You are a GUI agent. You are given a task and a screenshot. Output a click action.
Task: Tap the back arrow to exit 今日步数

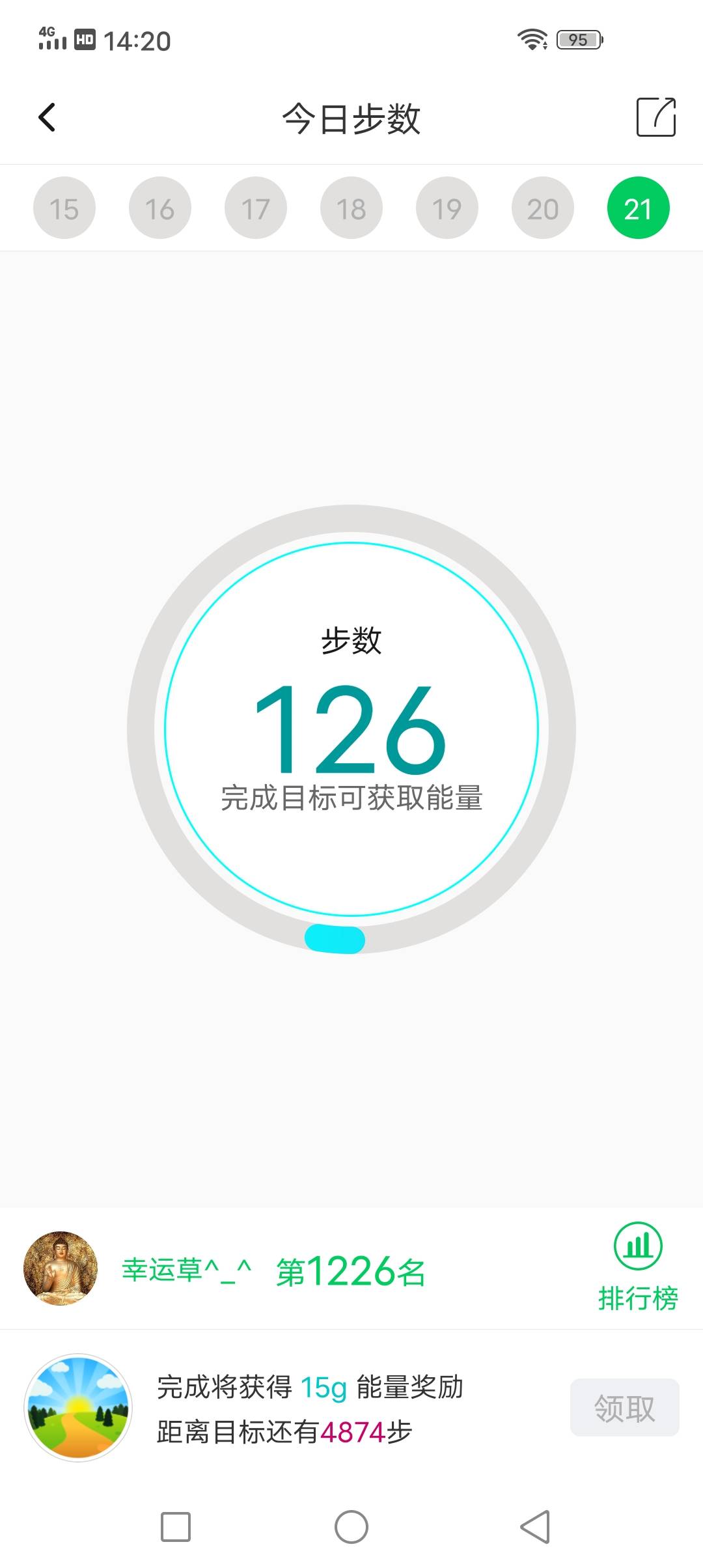pyautogui.click(x=46, y=117)
